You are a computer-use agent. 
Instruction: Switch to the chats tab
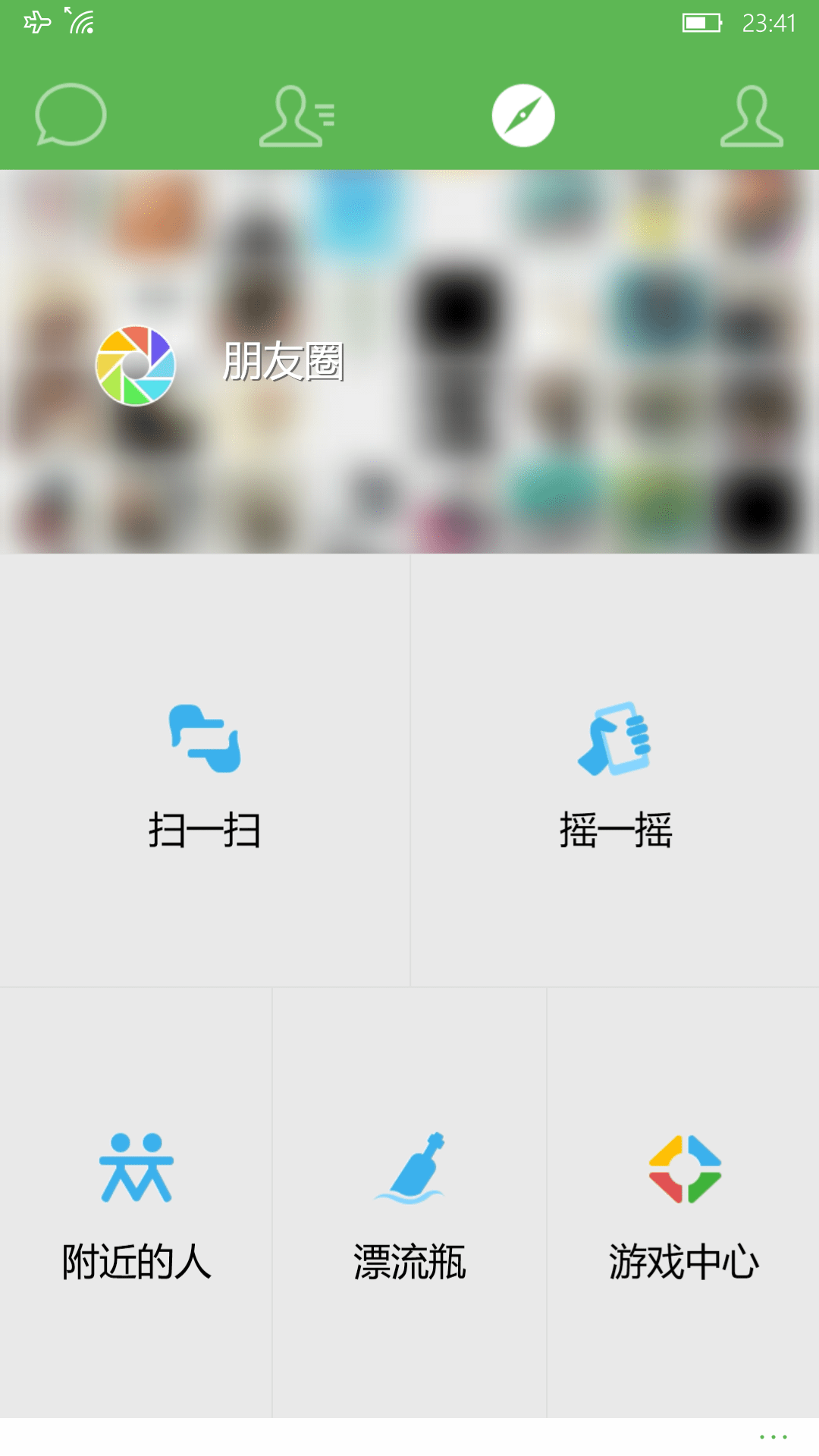click(71, 115)
